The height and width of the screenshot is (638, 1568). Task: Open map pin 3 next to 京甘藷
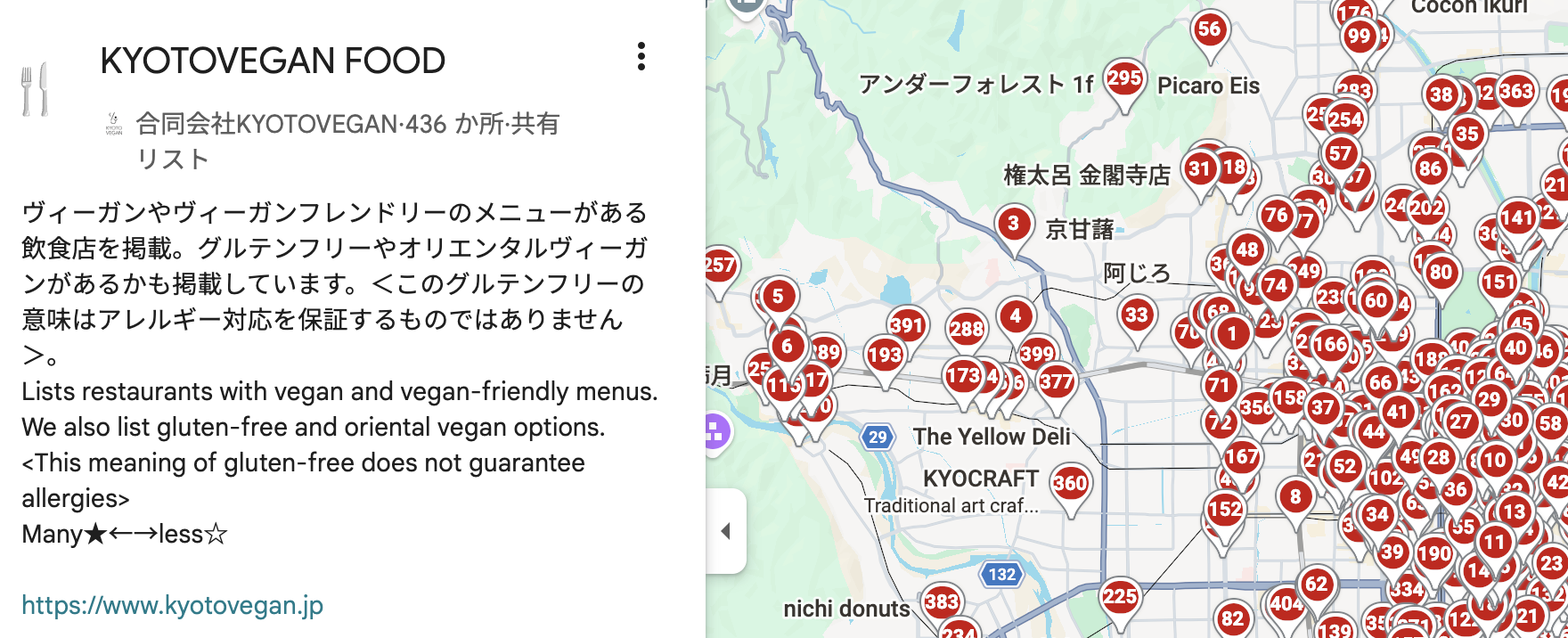1014,224
